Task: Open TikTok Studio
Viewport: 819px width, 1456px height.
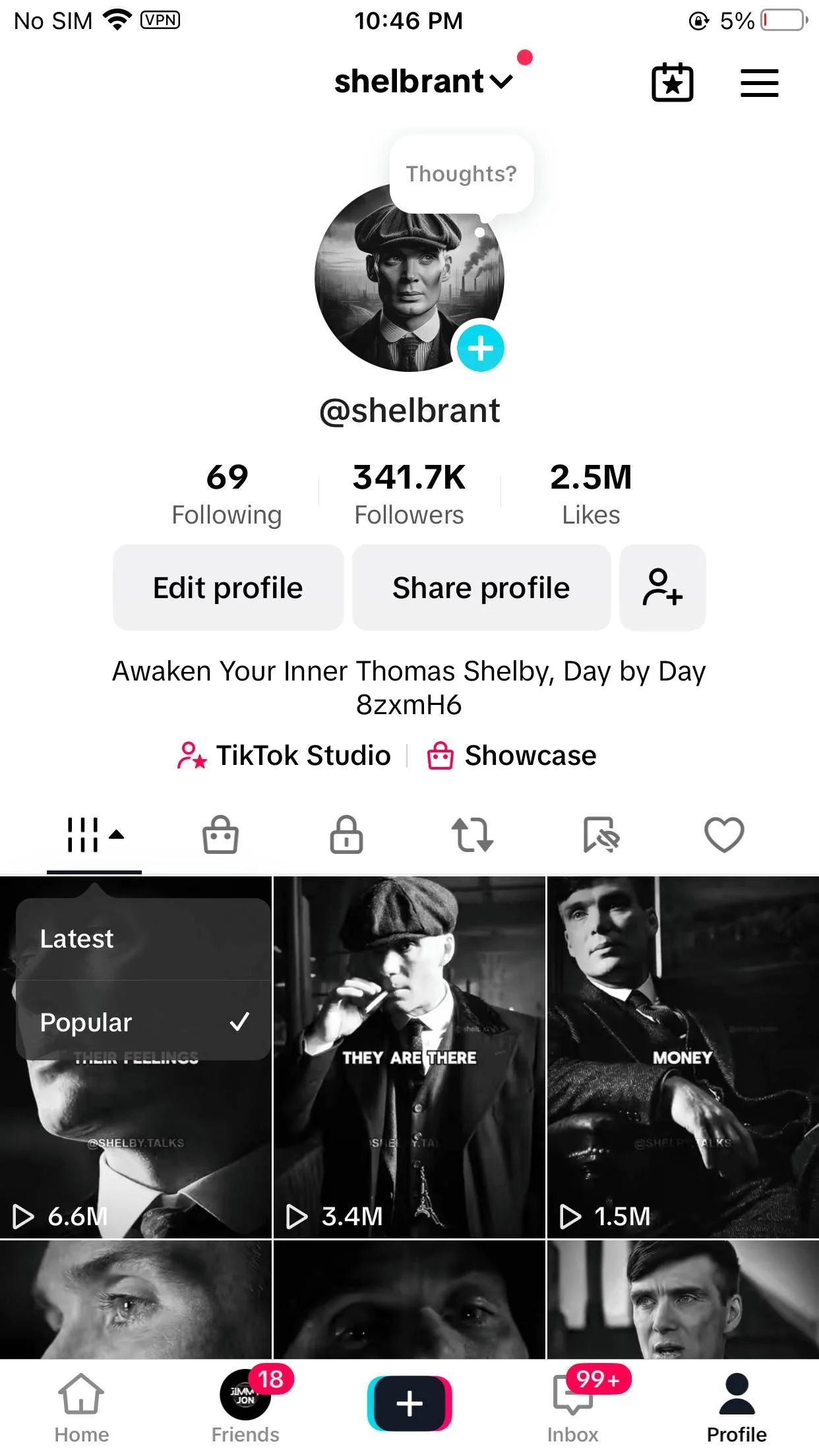Action: point(284,756)
